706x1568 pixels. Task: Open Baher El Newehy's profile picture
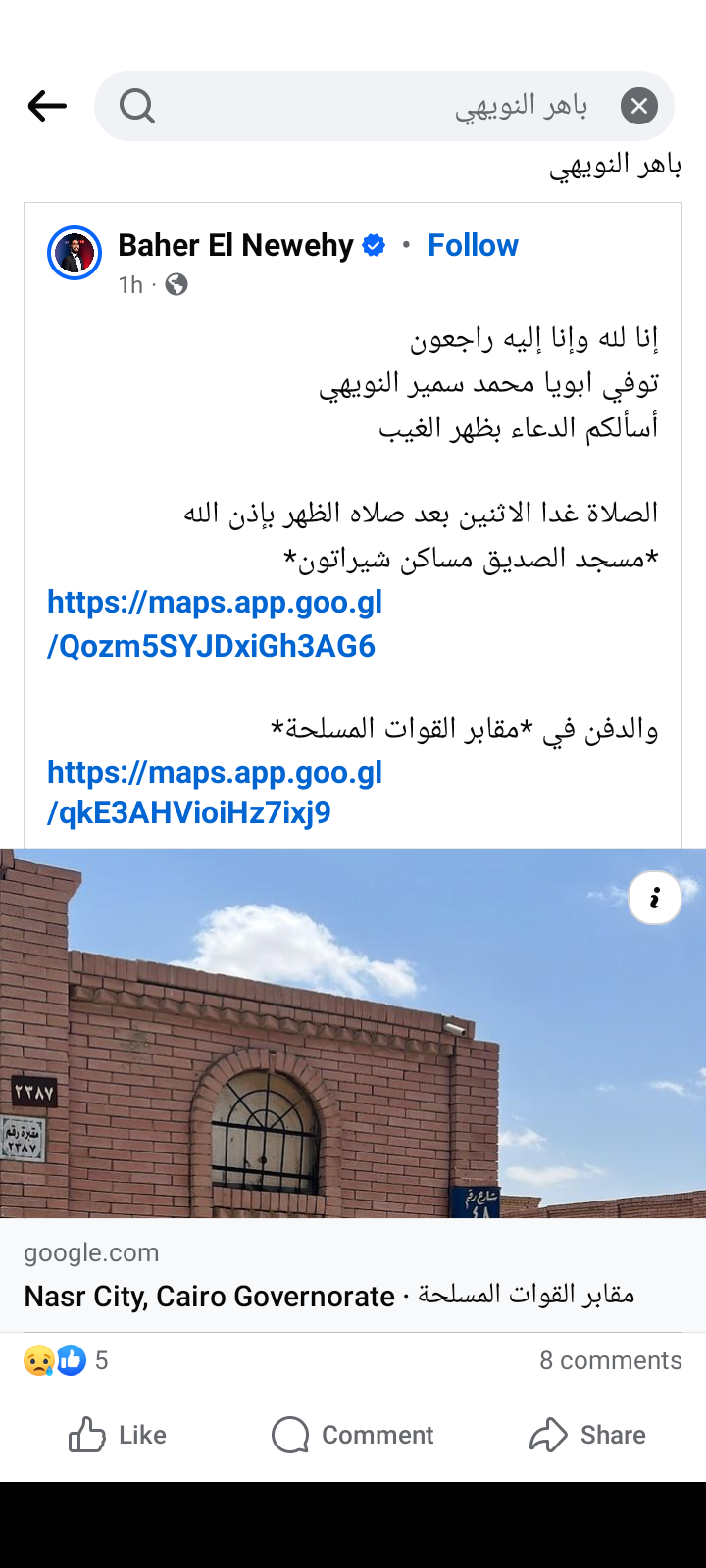point(75,253)
